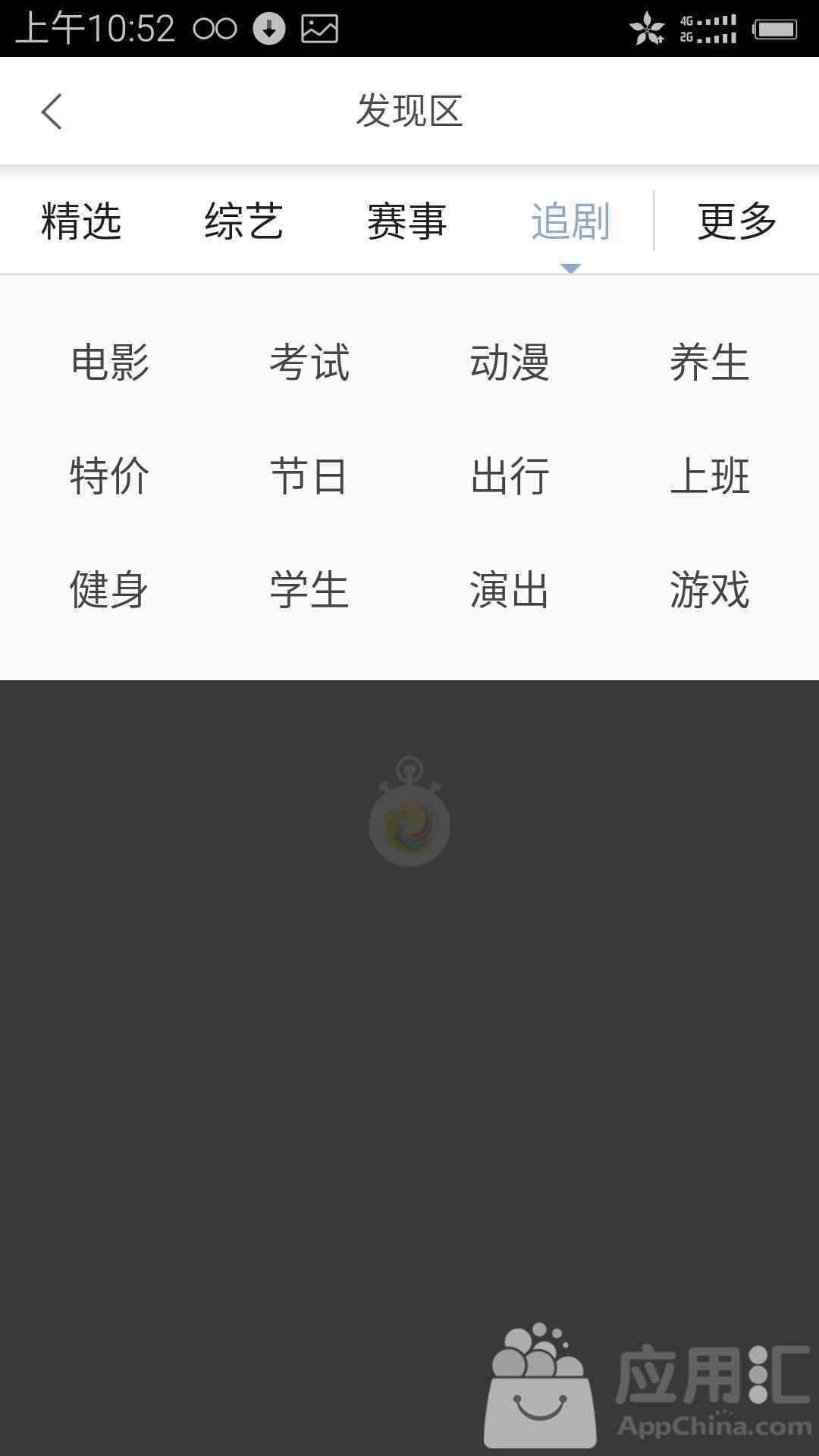819x1456 pixels.
Task: Select the 特价 category
Action: point(110,476)
